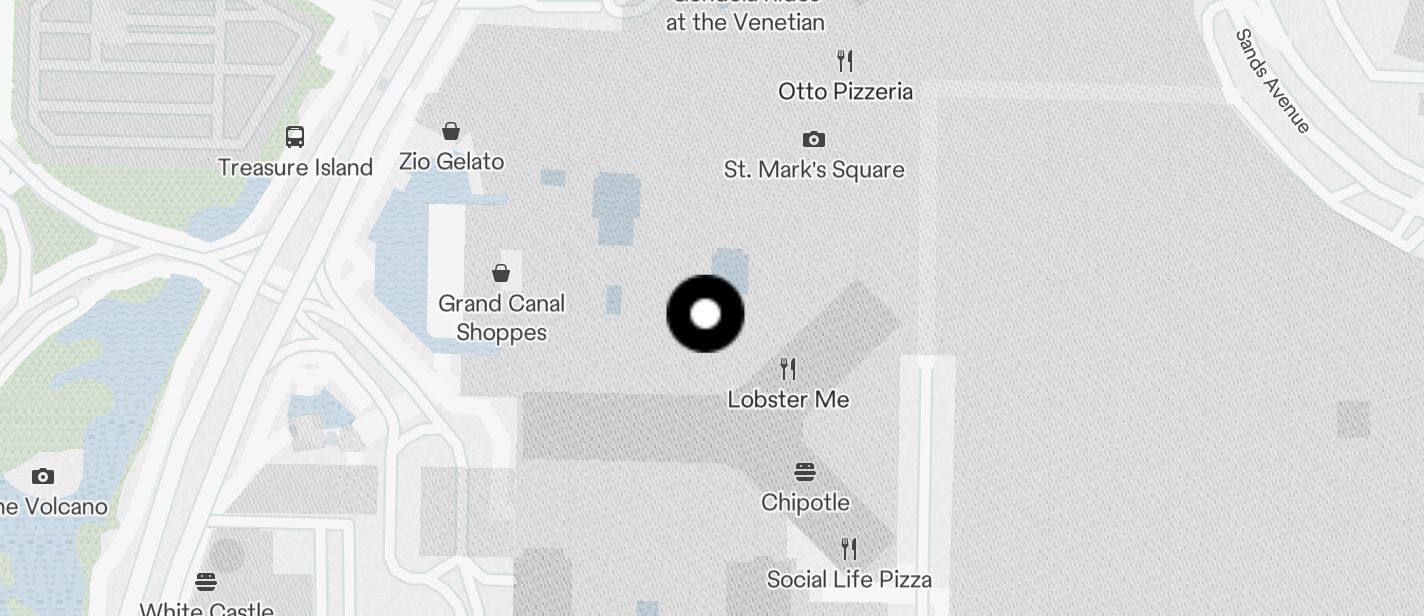Select the Chipotle map marker
This screenshot has height=616, width=1424.
pos(805,472)
